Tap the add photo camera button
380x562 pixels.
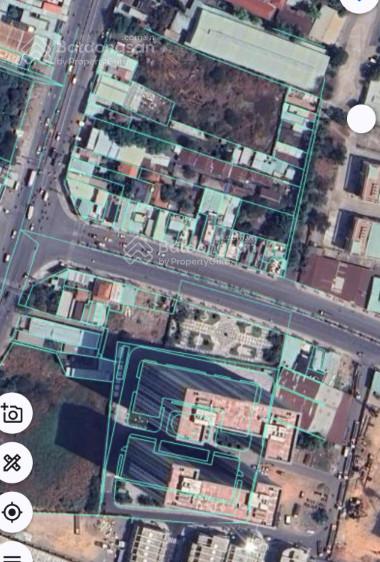point(12,413)
